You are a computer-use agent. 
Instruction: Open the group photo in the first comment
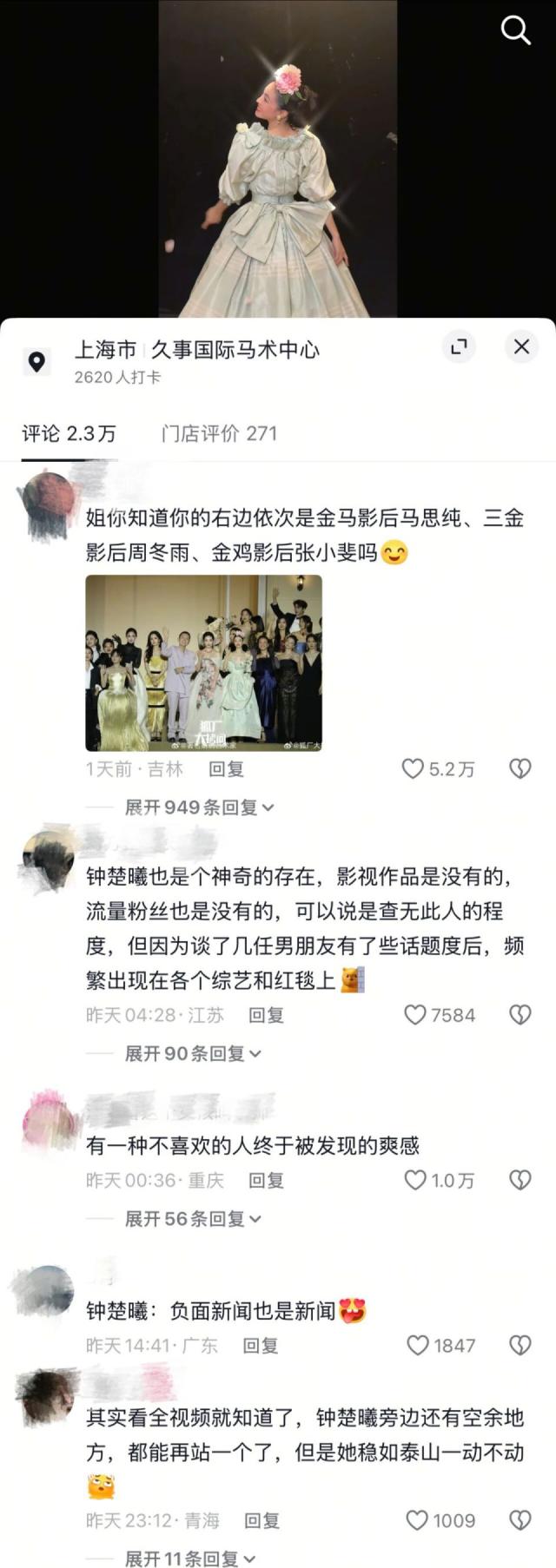tap(203, 662)
